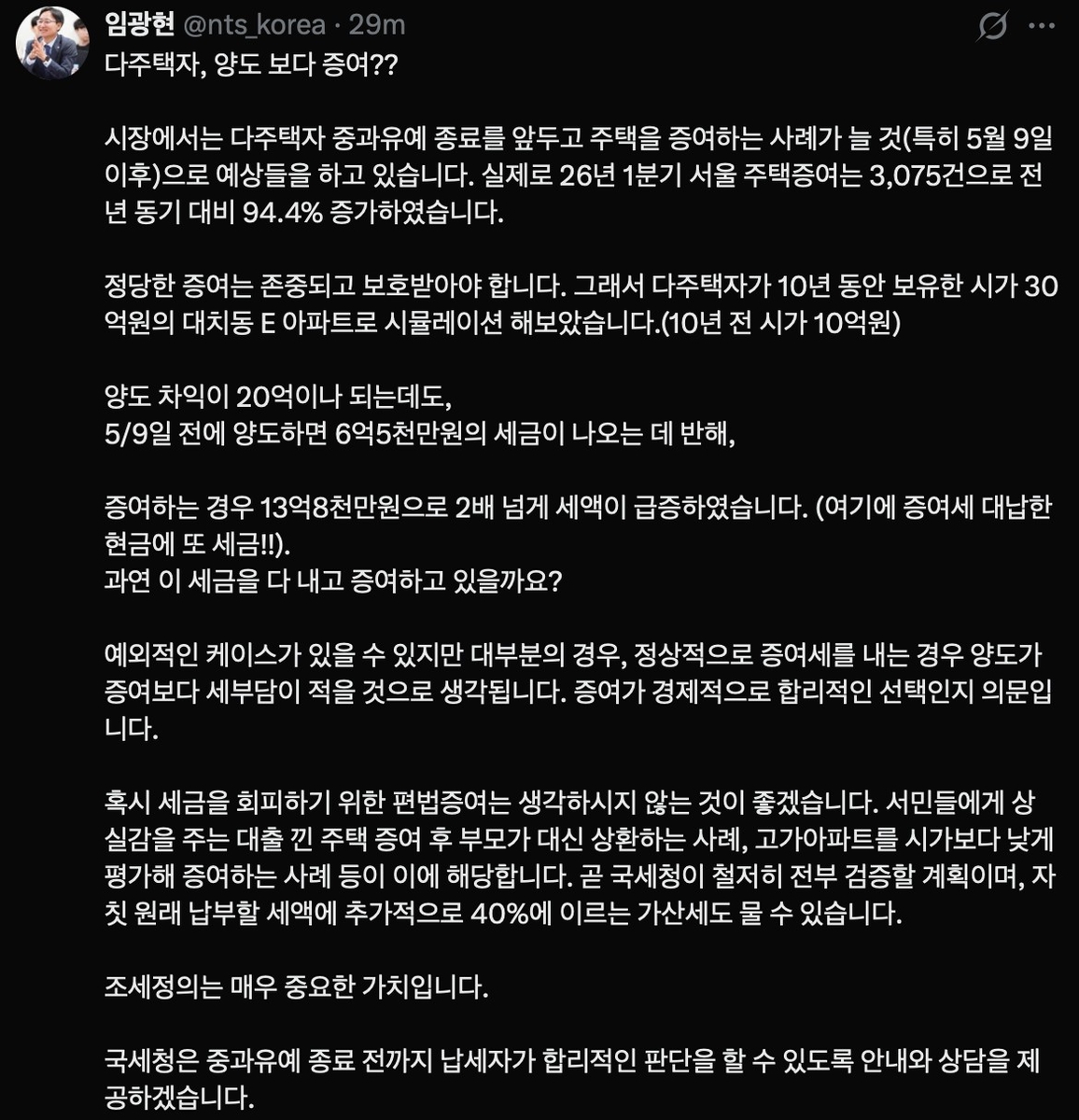1079x1120 pixels.
Task: Tap the Grok icon on the post
Action: coord(992,26)
